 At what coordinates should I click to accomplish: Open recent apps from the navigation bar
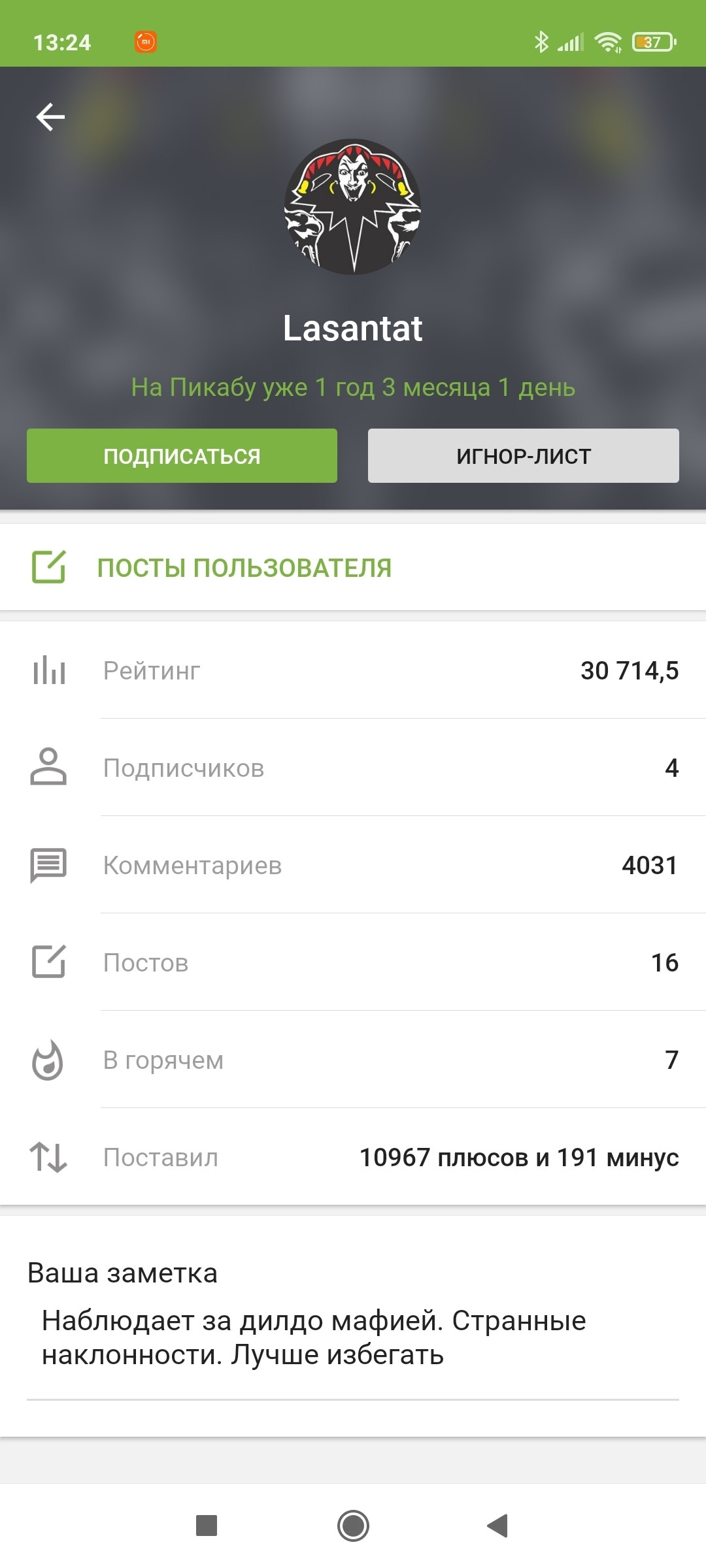point(207,1526)
